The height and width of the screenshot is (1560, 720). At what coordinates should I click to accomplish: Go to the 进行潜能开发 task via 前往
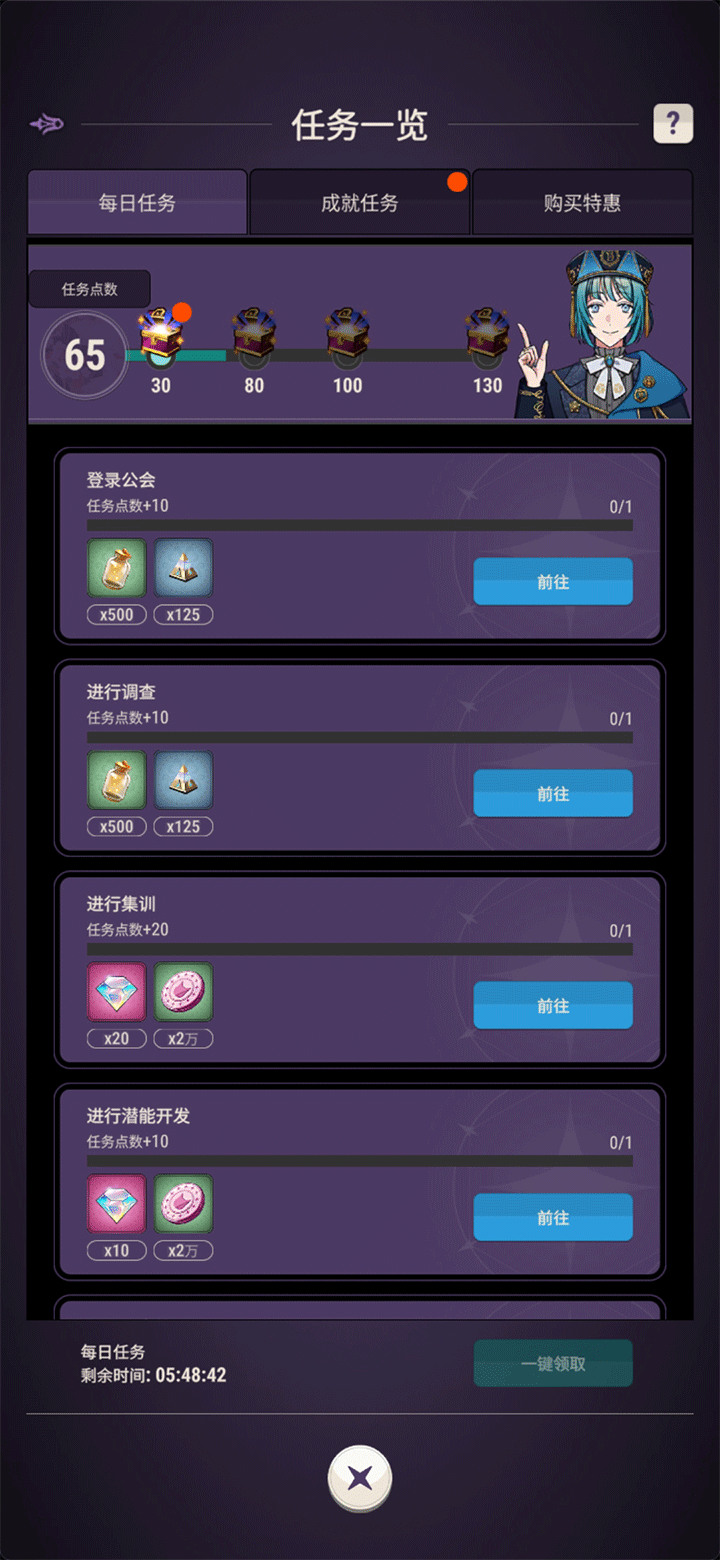(552, 1218)
